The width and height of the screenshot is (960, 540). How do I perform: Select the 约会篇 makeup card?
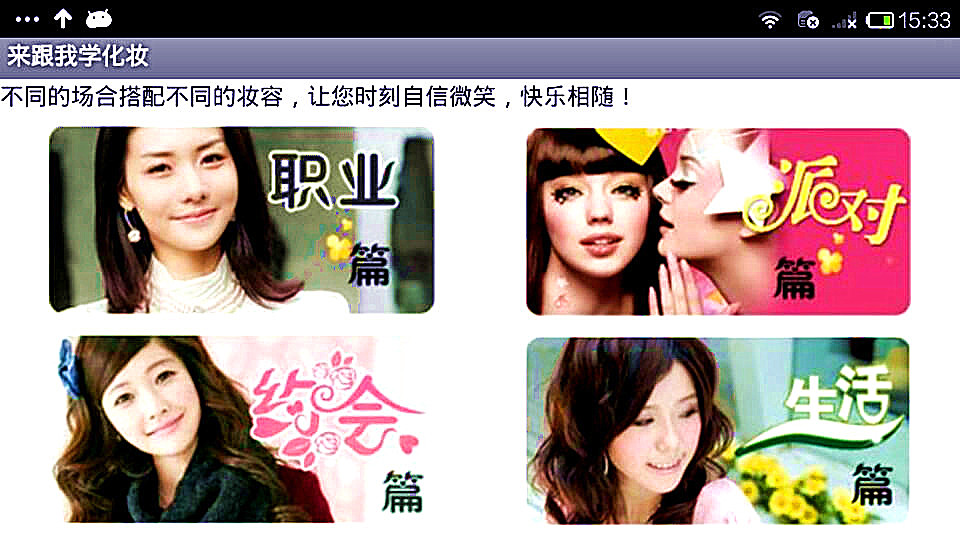click(x=241, y=430)
